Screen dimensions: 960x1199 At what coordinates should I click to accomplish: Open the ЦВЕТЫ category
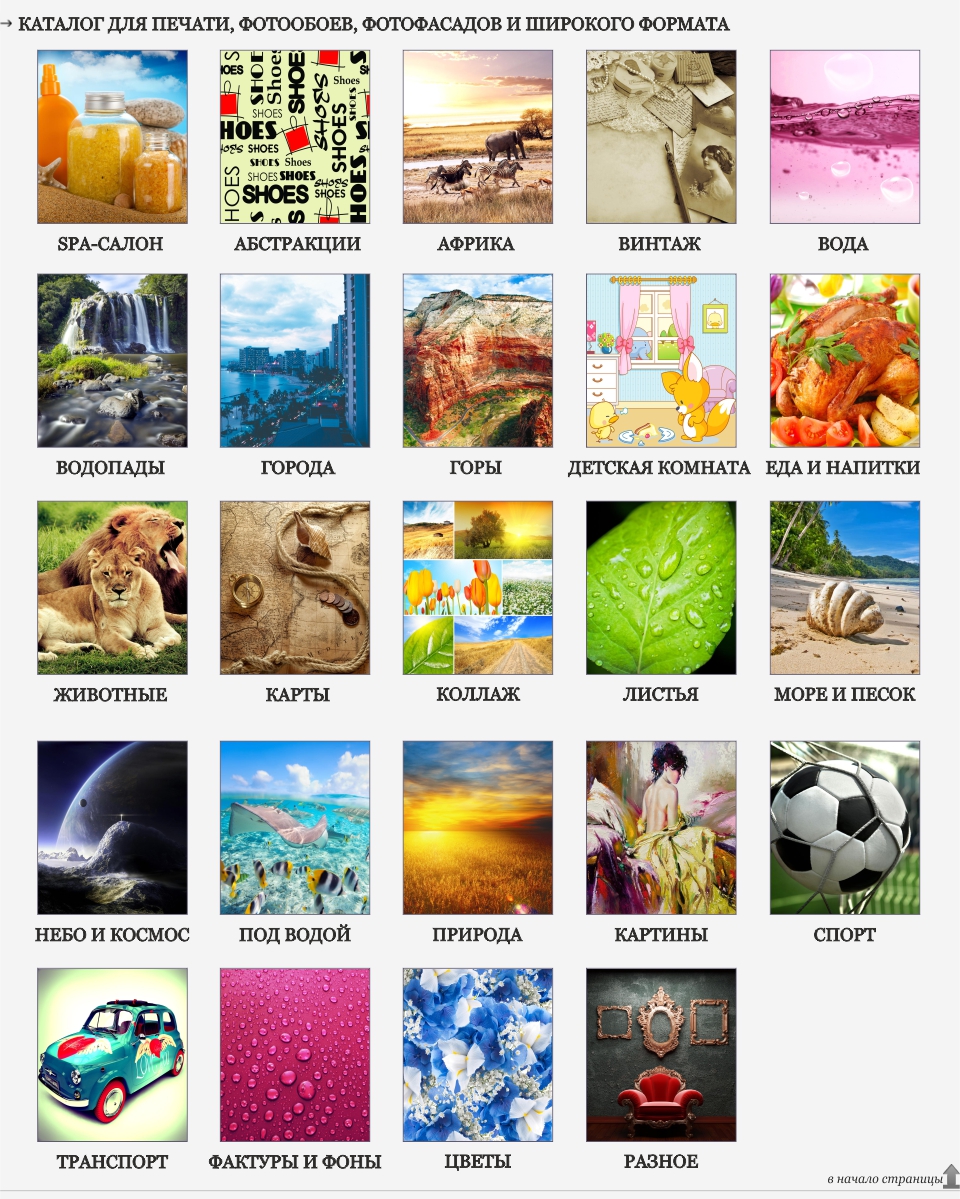(478, 1054)
